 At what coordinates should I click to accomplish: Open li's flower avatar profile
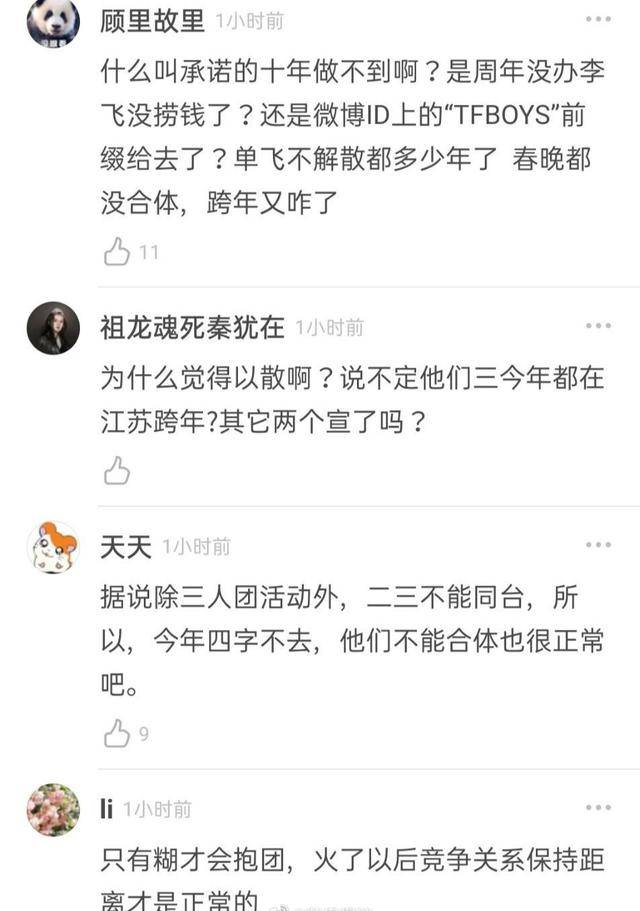53,809
